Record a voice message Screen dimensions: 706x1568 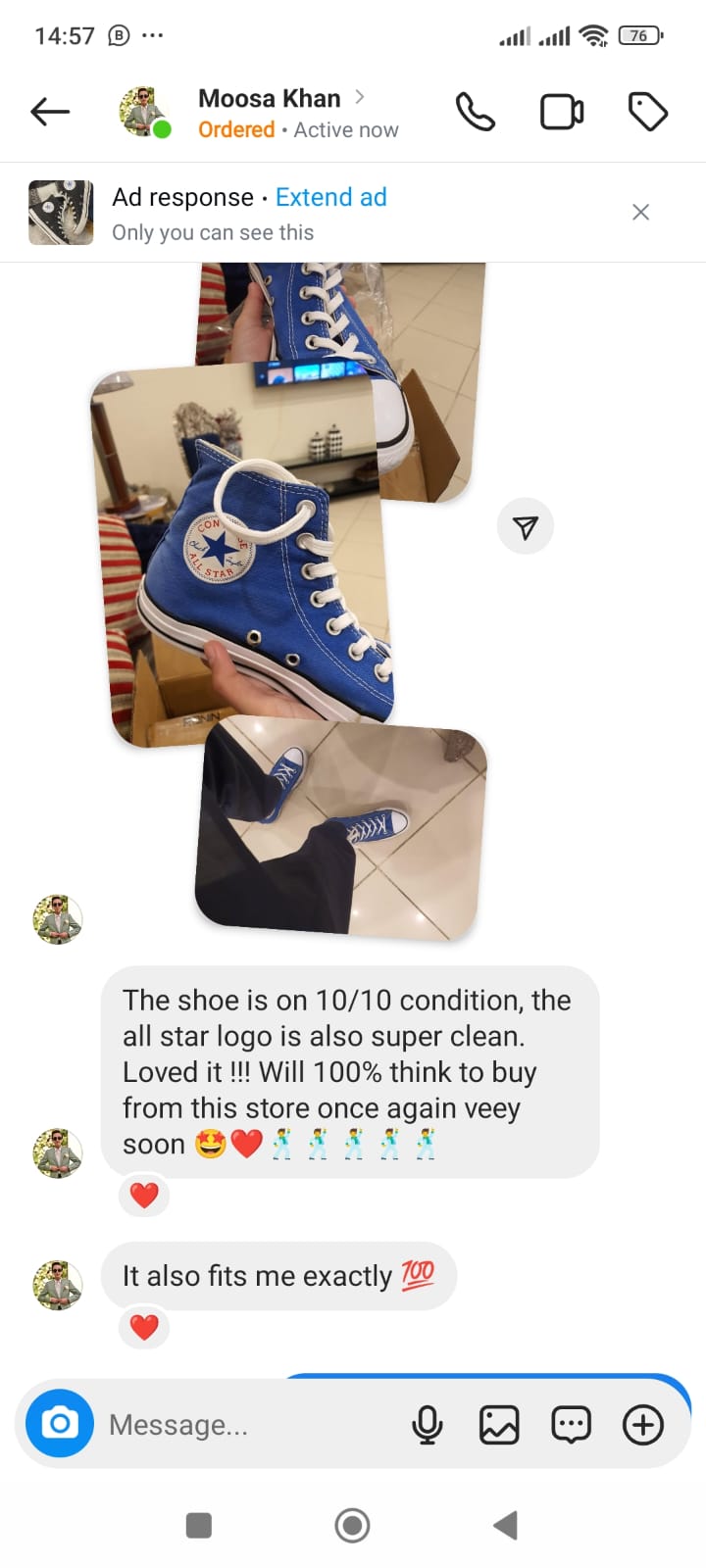coord(428,1425)
